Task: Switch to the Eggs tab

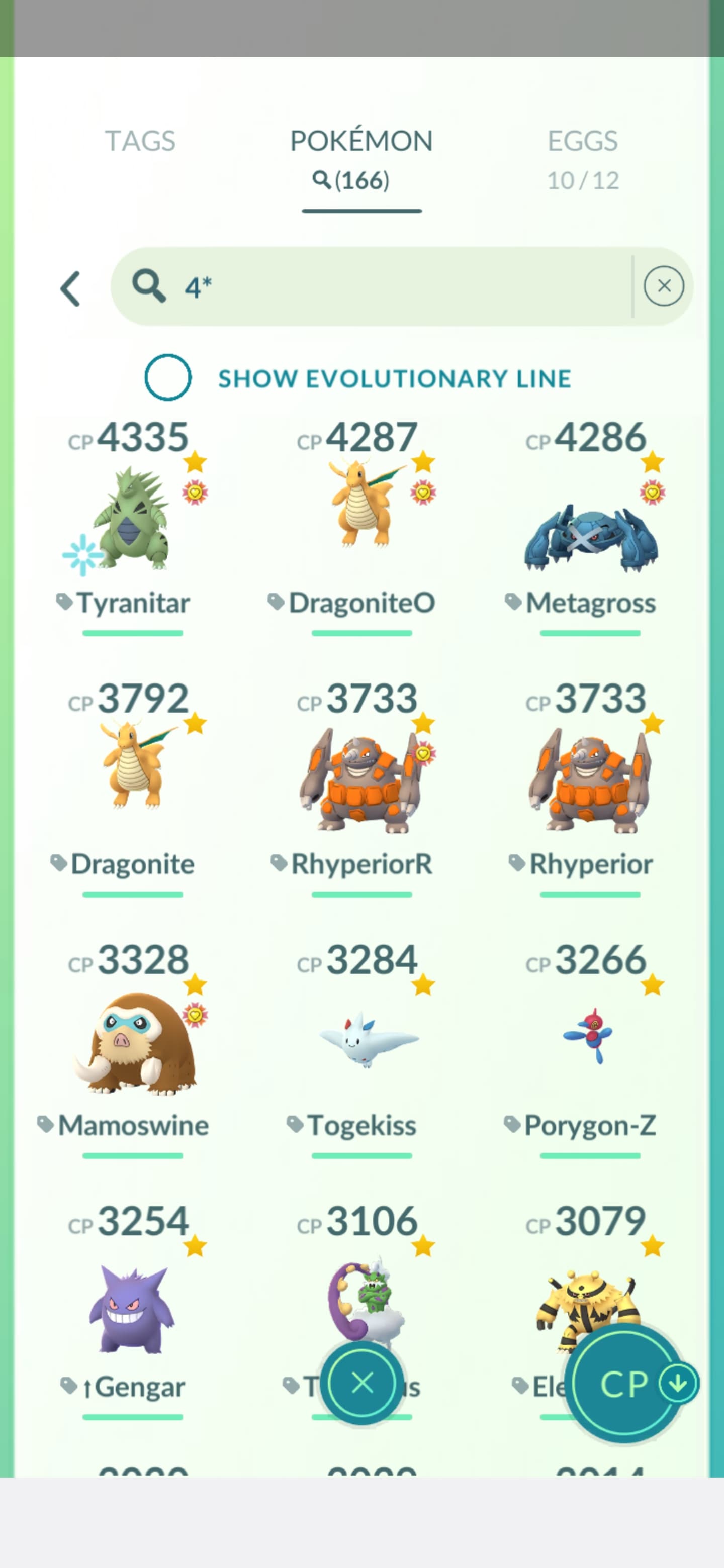Action: (583, 159)
